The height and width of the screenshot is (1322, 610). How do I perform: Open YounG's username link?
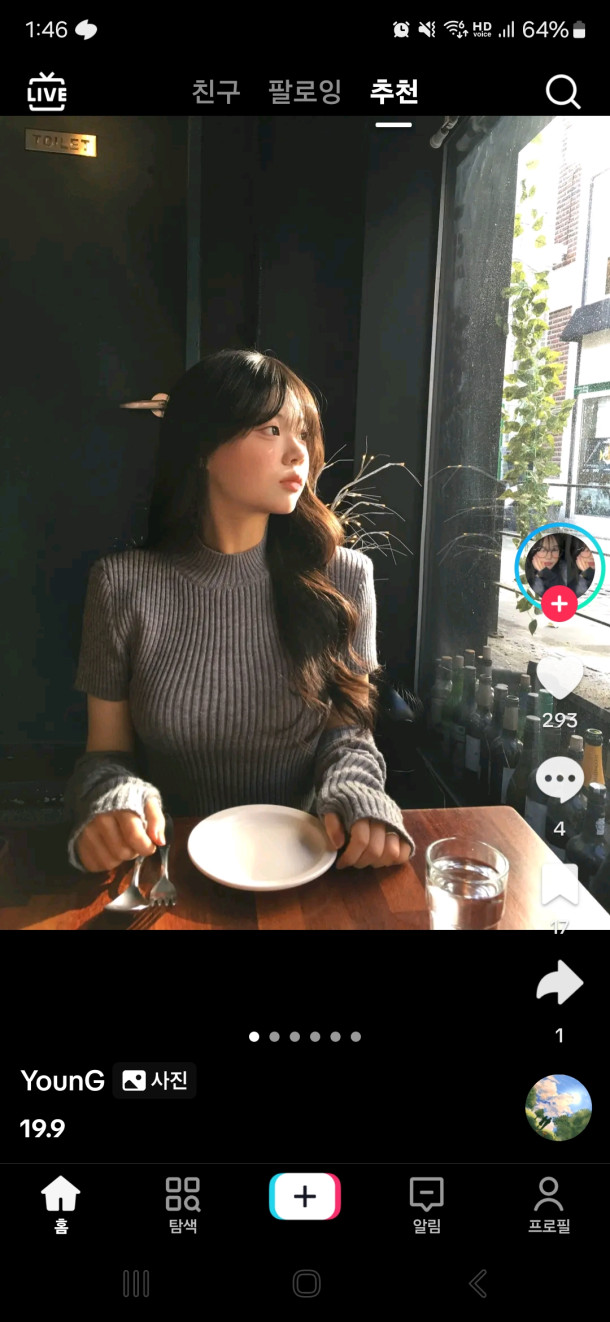[x=63, y=1081]
